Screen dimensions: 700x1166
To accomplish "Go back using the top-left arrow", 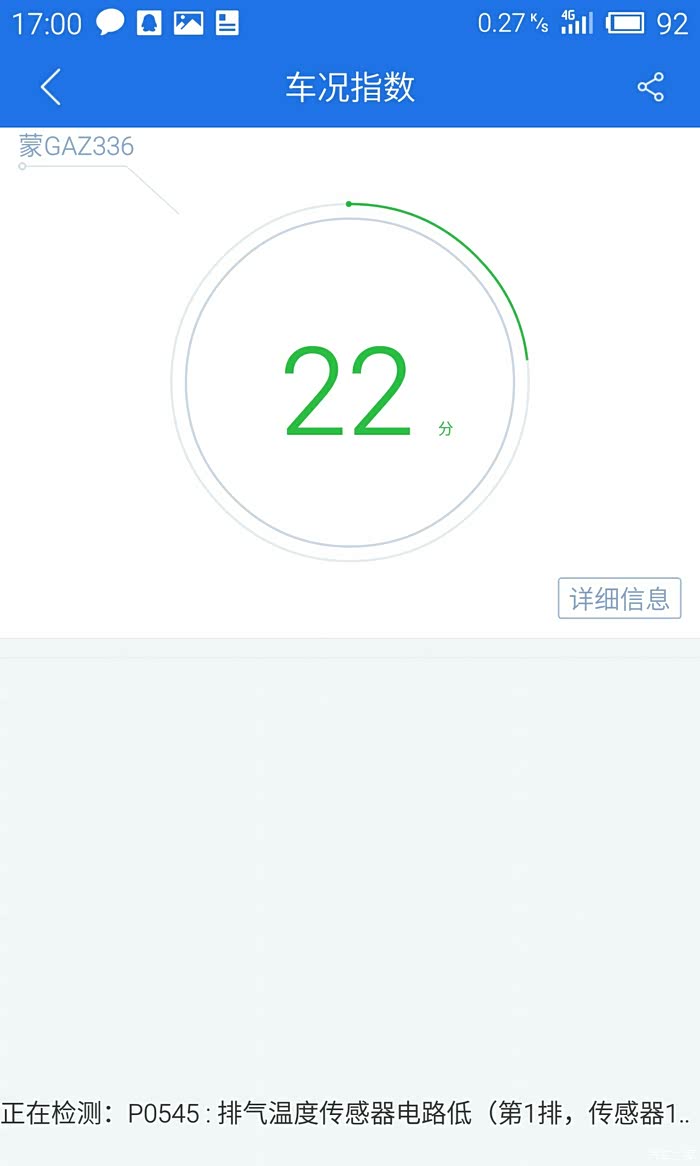I will pyautogui.click(x=51, y=87).
